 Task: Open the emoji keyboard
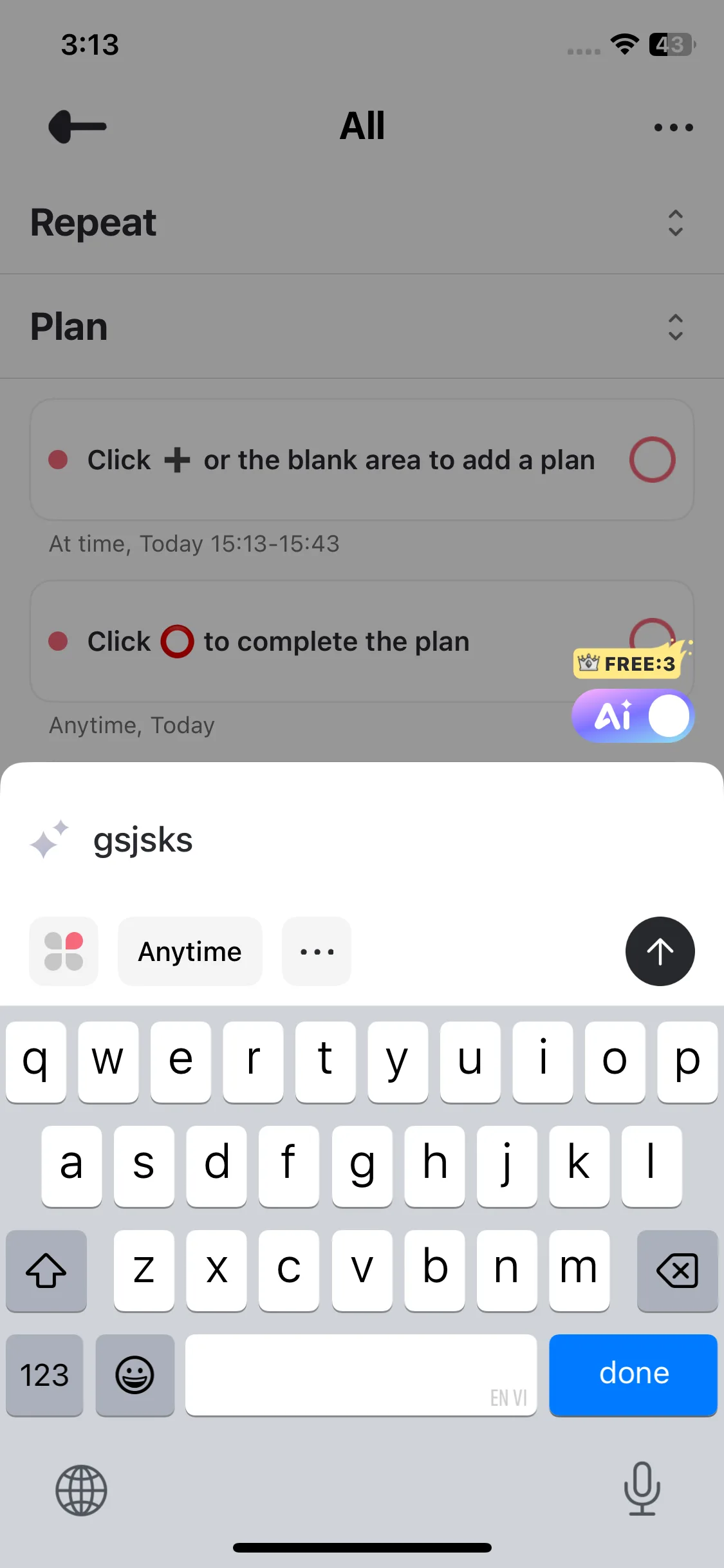pyautogui.click(x=135, y=1375)
